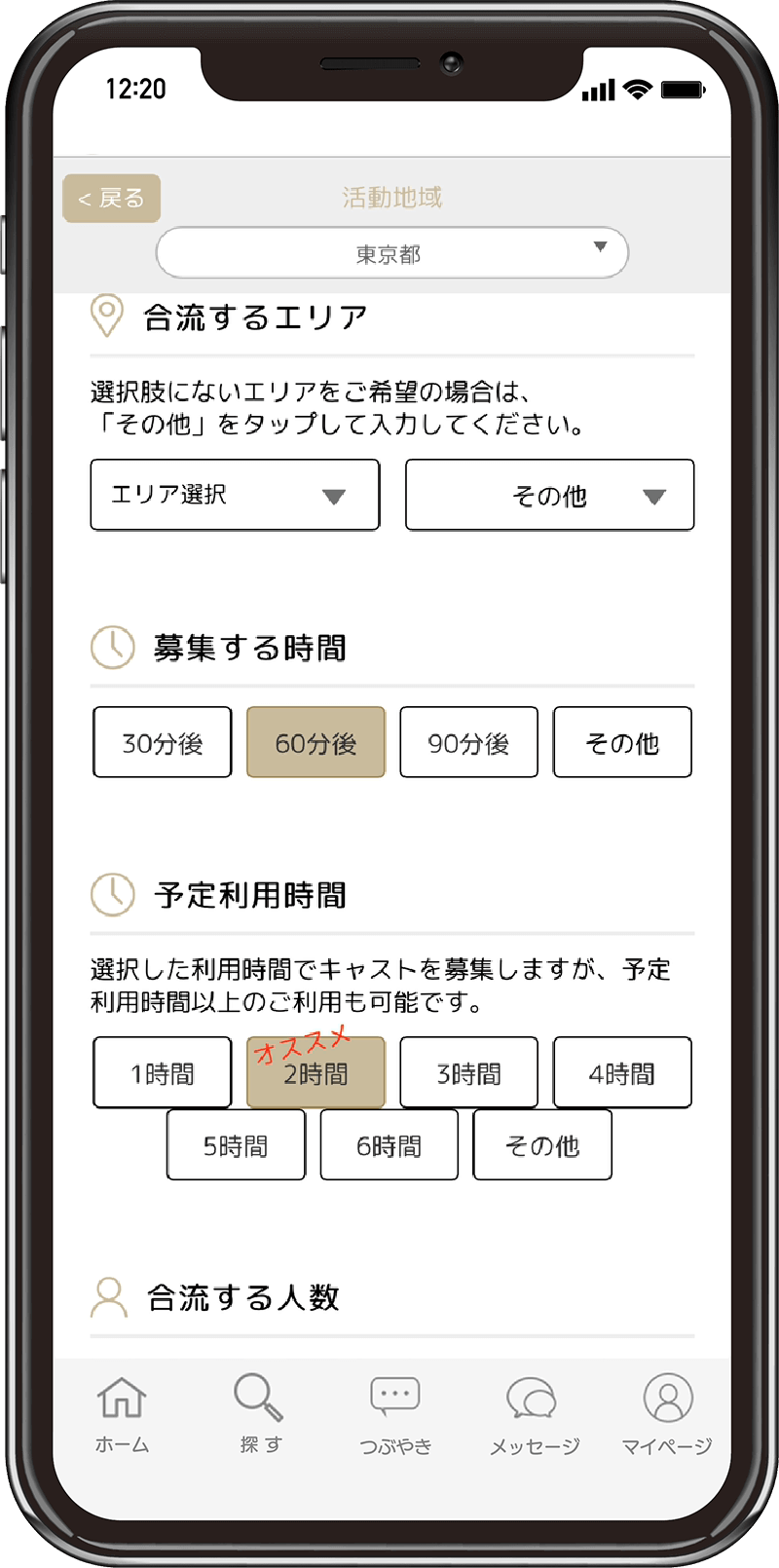Expand the エリア選択 dropdown
Viewport: 779px width, 1568px height.
point(235,495)
